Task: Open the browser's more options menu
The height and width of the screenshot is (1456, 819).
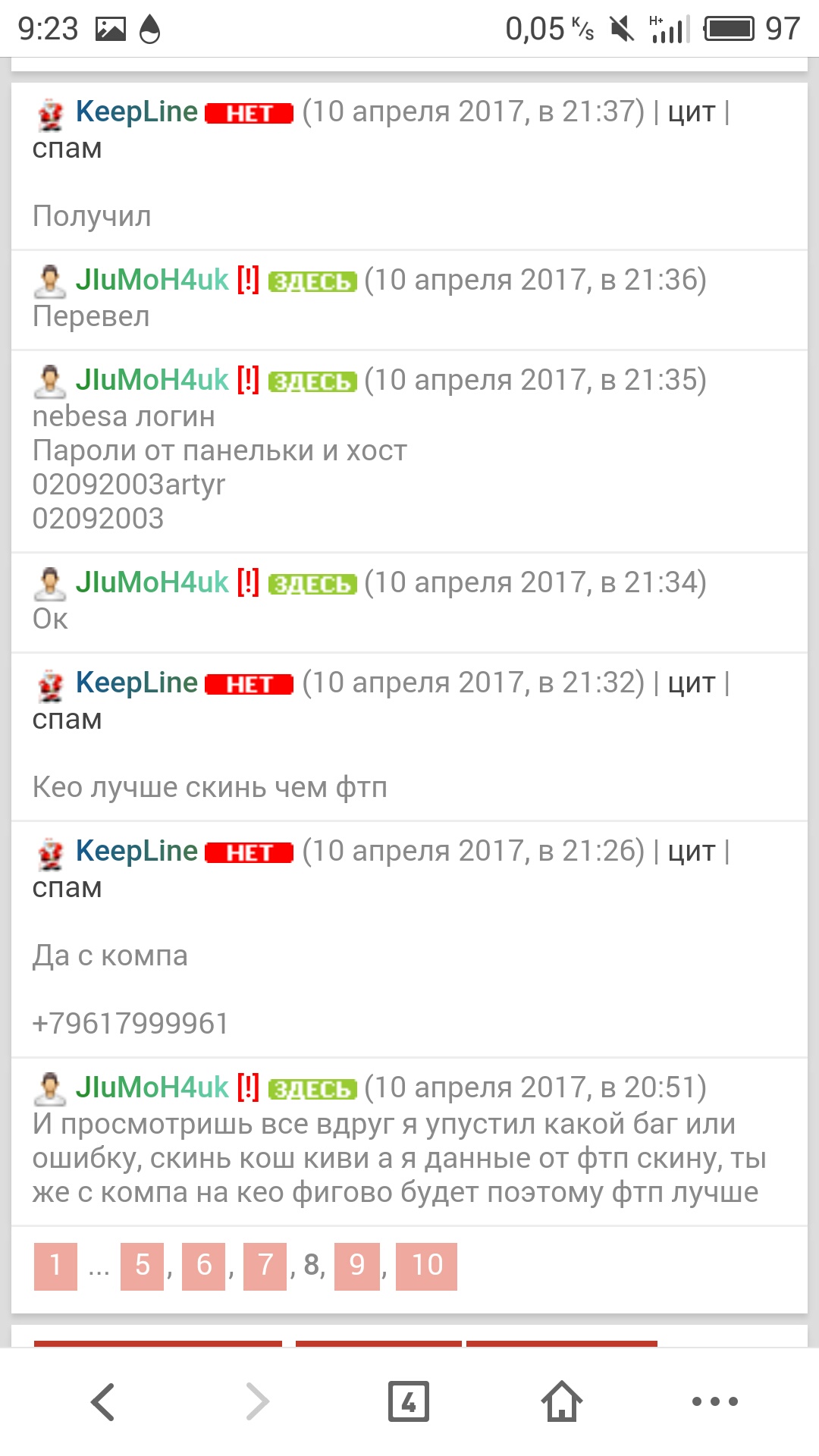Action: coord(714,1401)
